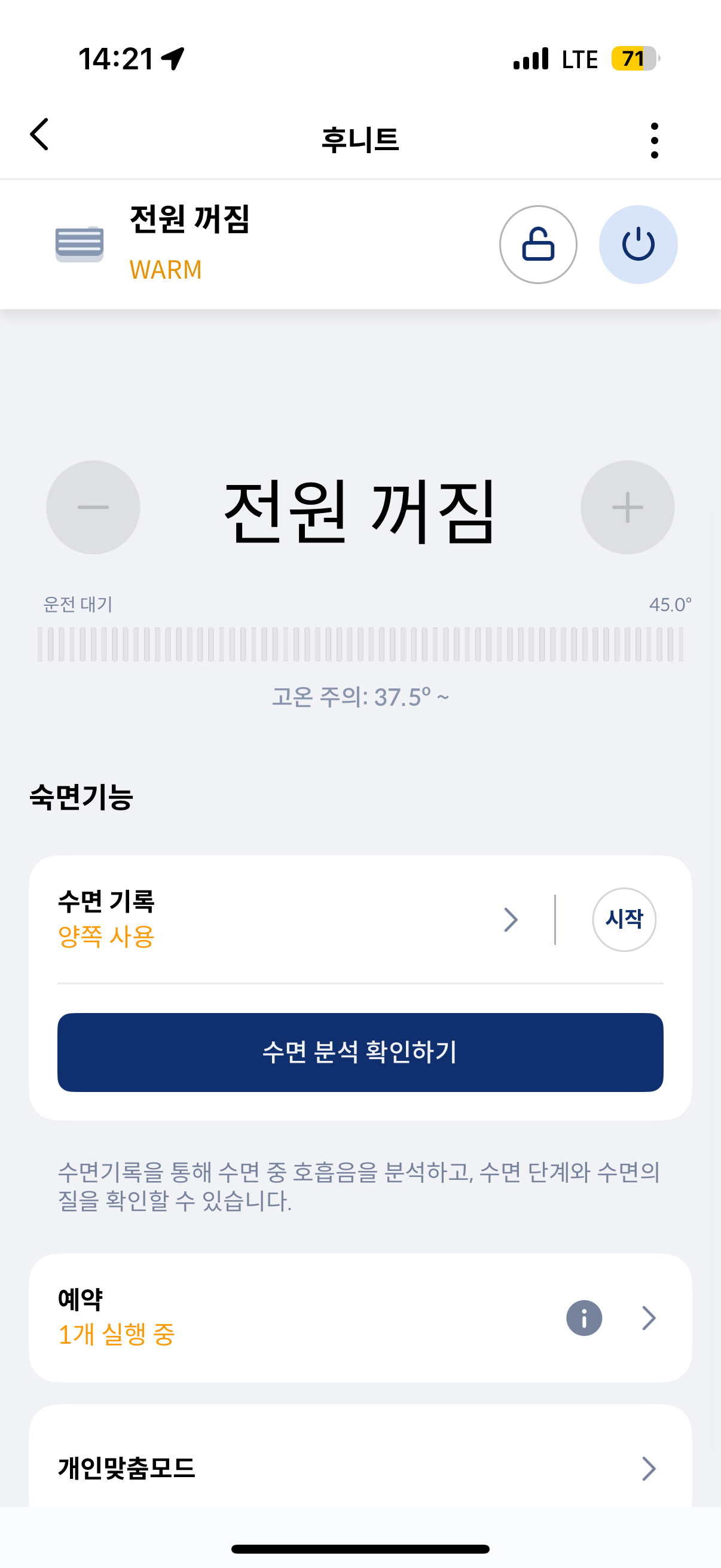Expand 개인맞춤모드 personalized mode section
The height and width of the screenshot is (1568, 721).
click(x=647, y=1469)
